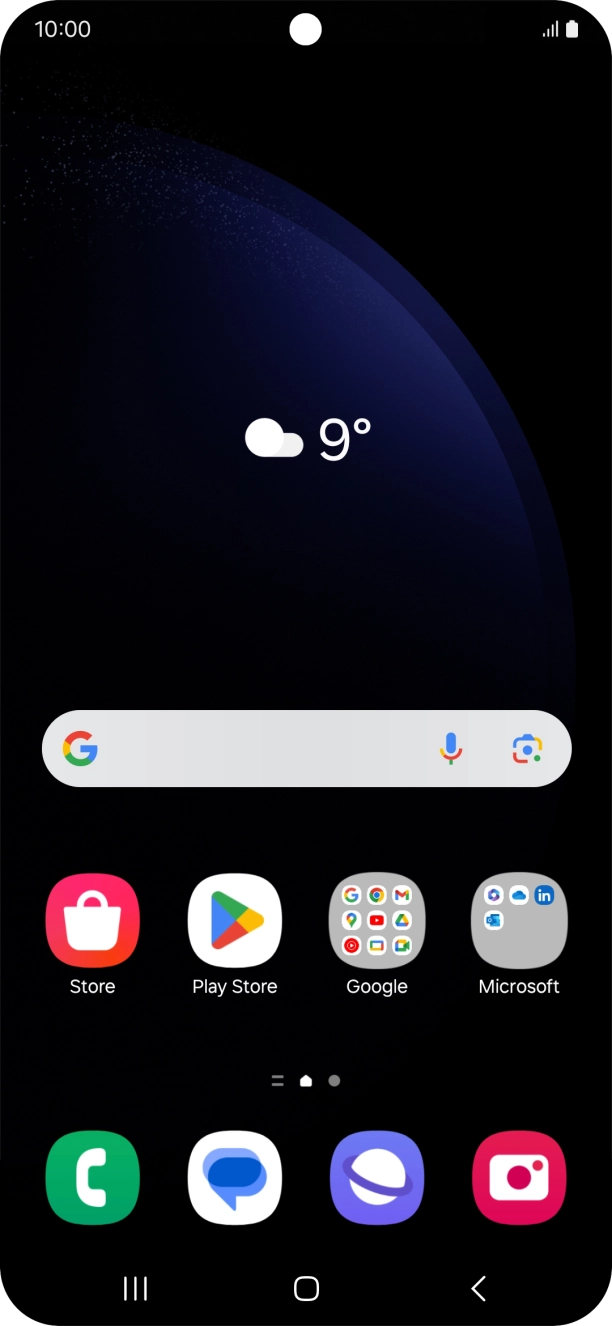Open the Google apps folder
The height and width of the screenshot is (1326, 612).
tap(377, 921)
